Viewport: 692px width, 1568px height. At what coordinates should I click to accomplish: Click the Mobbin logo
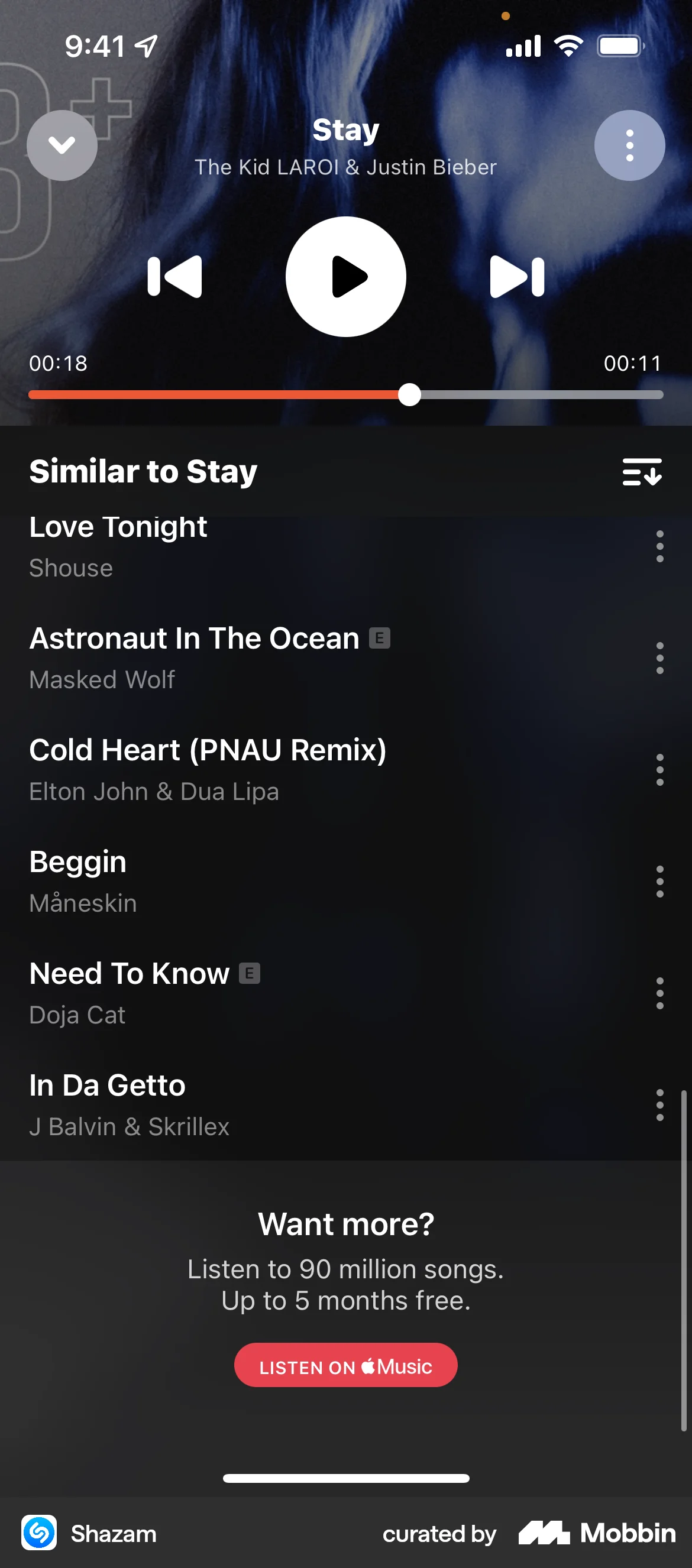pyautogui.click(x=594, y=1533)
